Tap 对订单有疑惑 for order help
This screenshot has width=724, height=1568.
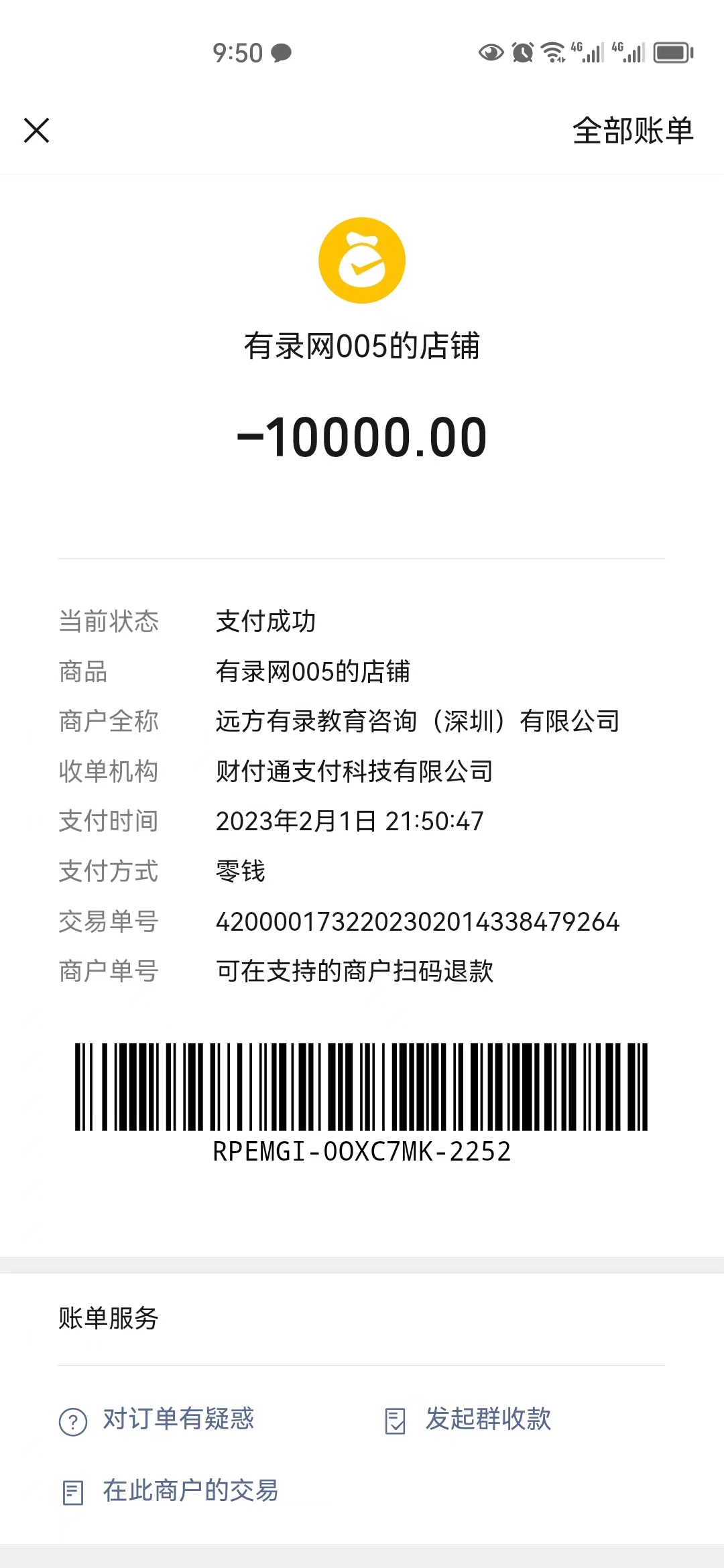click(x=178, y=1419)
